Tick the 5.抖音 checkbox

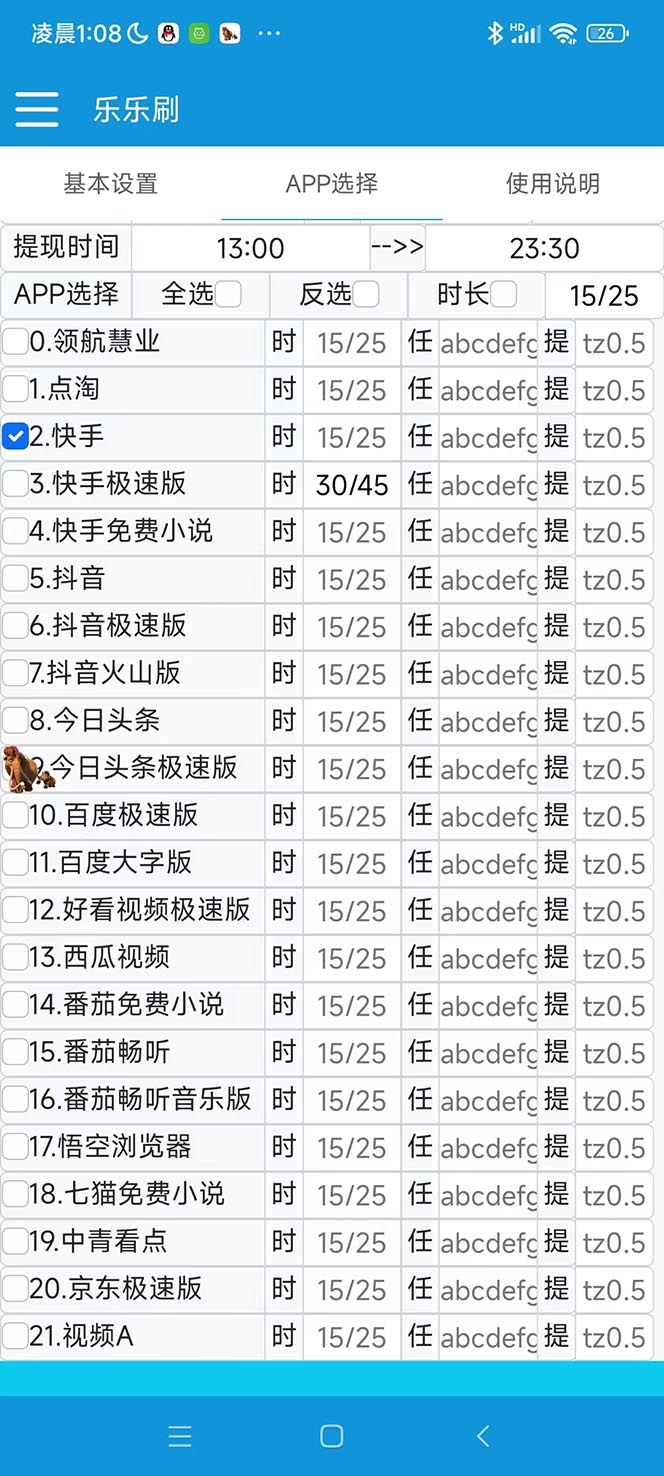pos(15,579)
